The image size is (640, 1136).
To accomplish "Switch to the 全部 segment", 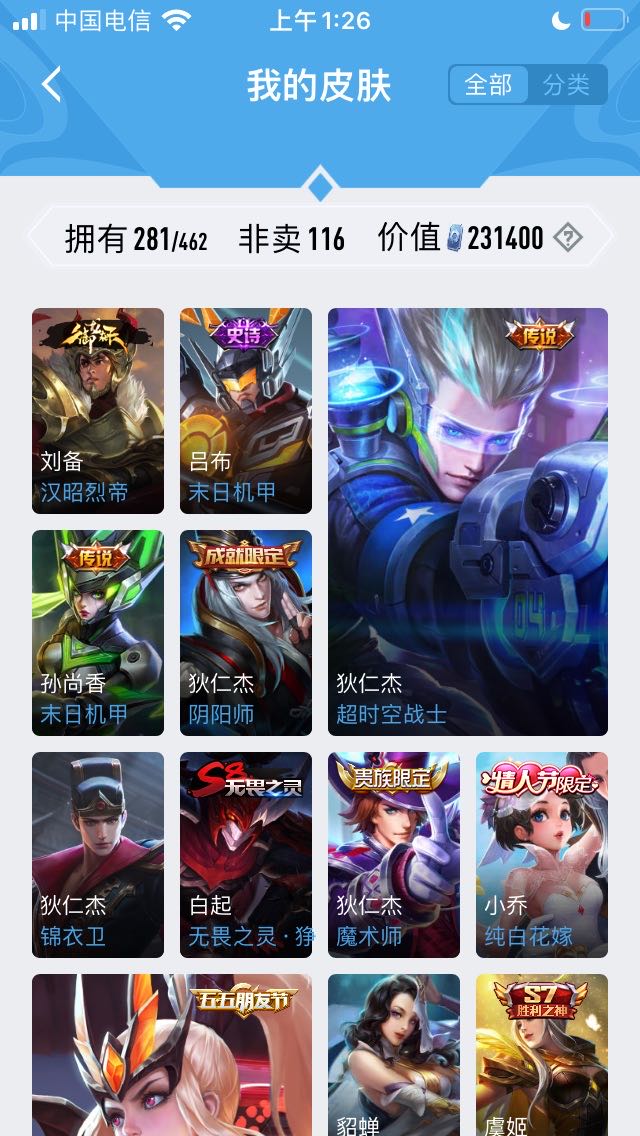I will point(488,85).
